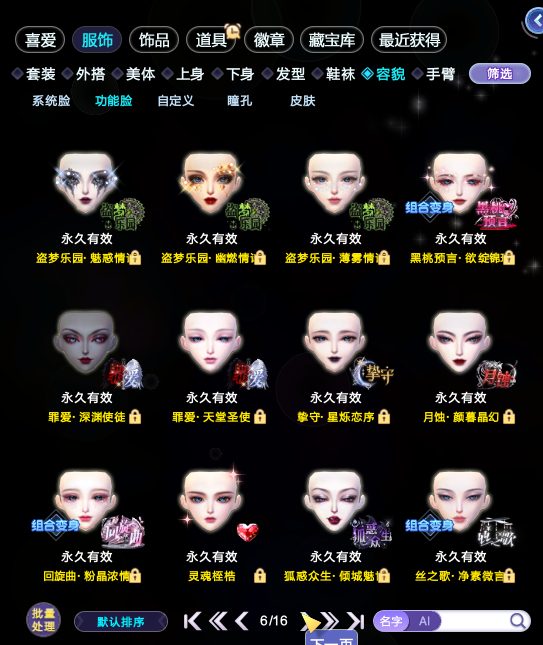Open the 最近获得 tab

click(409, 40)
